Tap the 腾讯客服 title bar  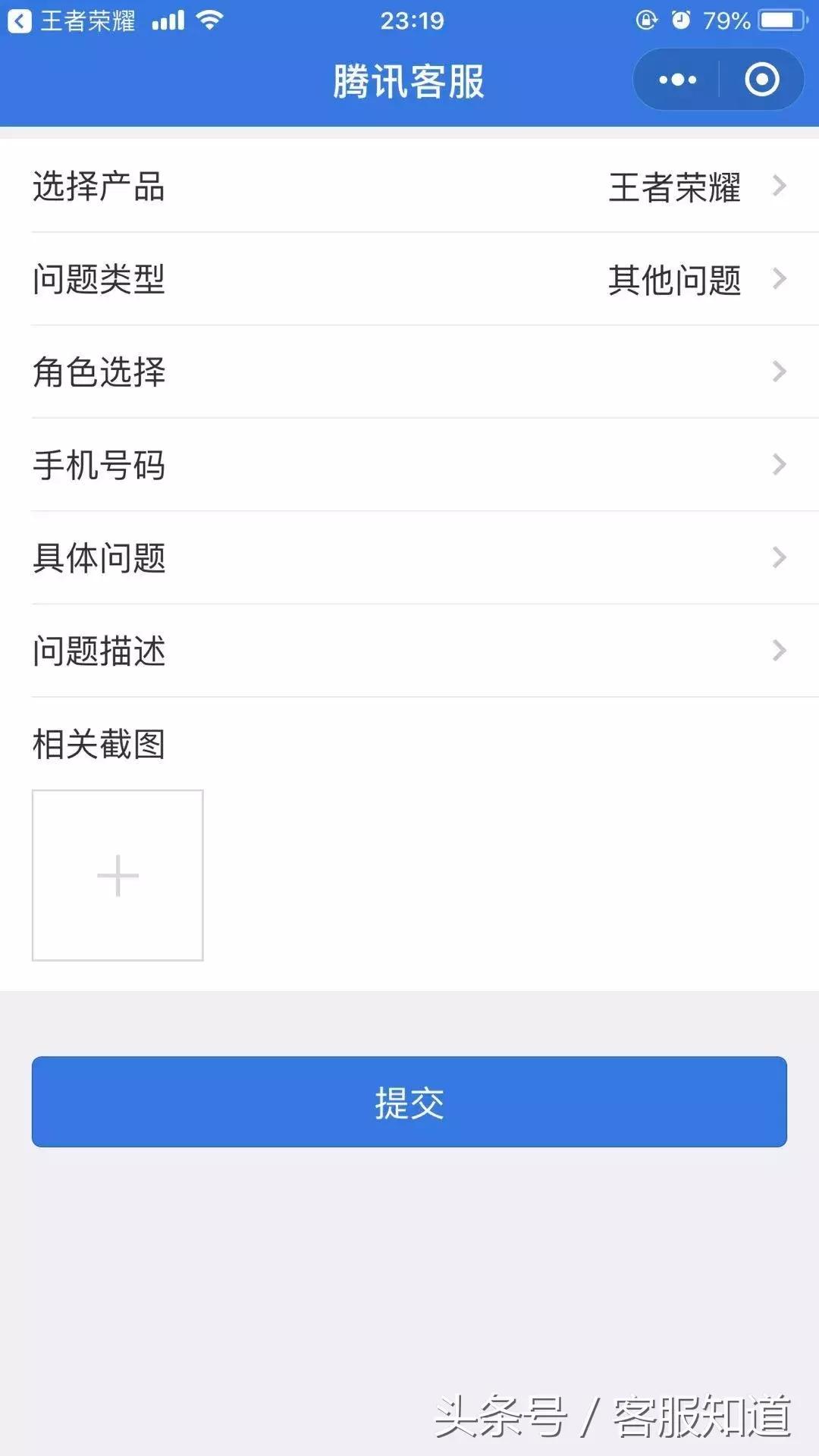pyautogui.click(x=409, y=79)
